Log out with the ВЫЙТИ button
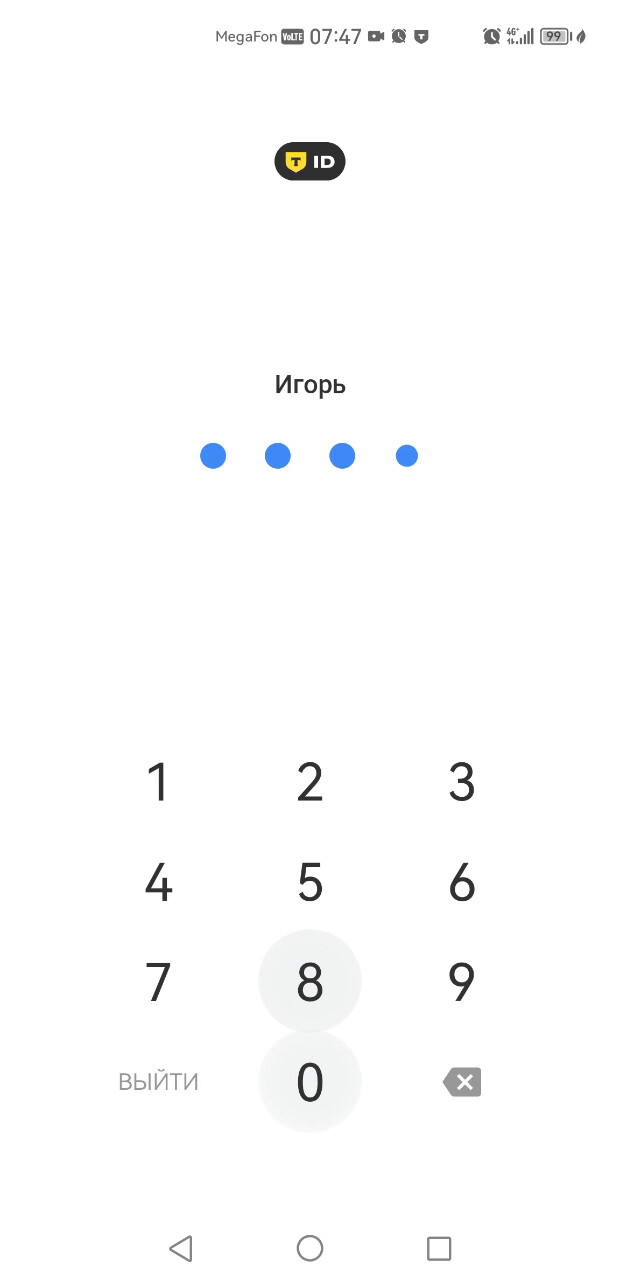620x1280 pixels. coord(158,1082)
